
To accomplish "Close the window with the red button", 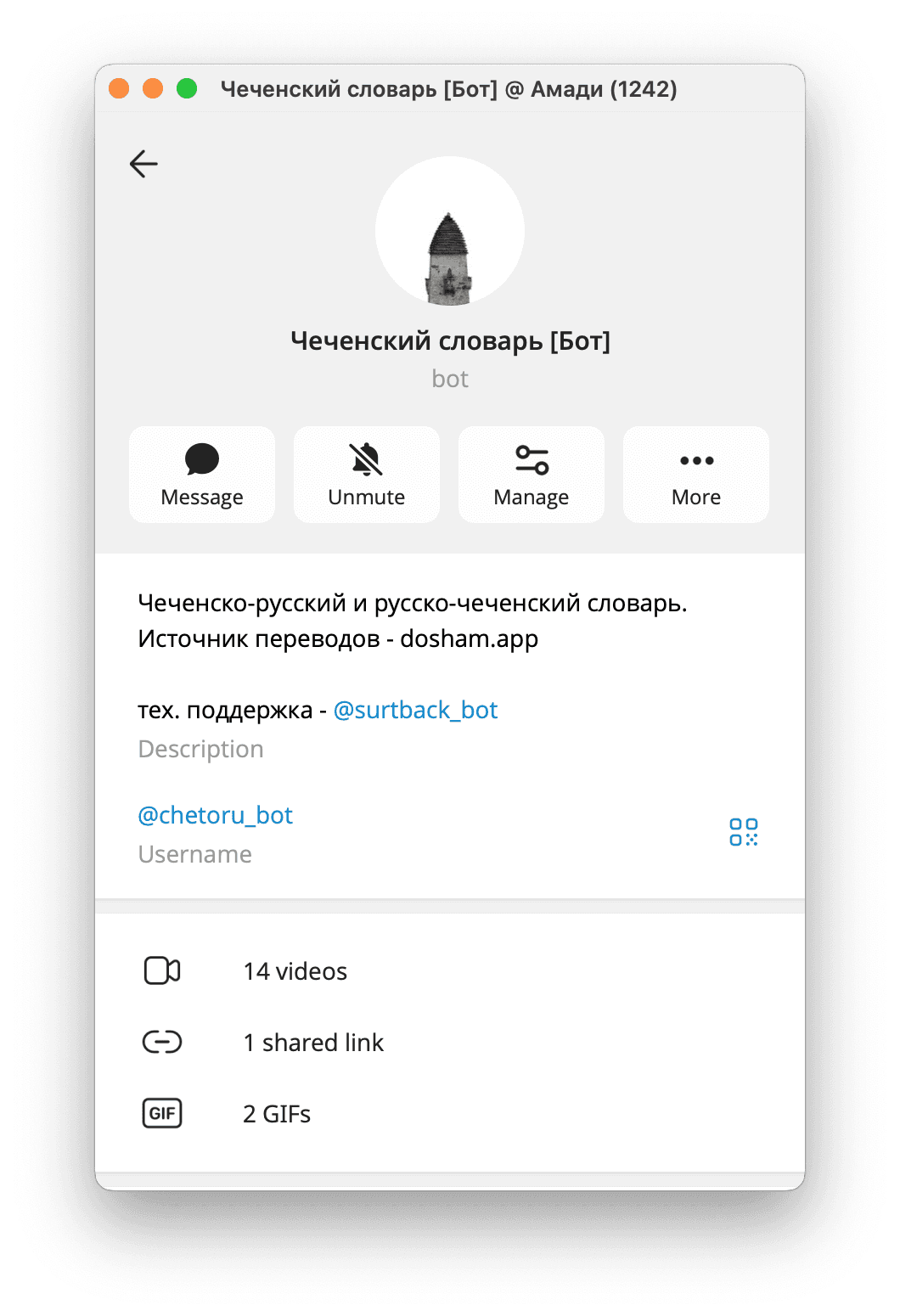I will coord(120,89).
